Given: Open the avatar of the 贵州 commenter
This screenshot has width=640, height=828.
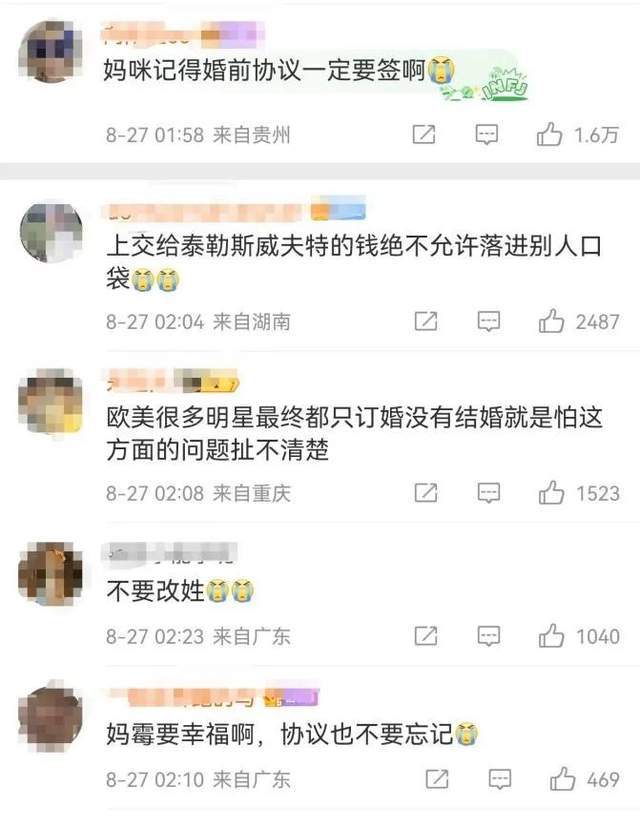Looking at the screenshot, I should pyautogui.click(x=52, y=52).
